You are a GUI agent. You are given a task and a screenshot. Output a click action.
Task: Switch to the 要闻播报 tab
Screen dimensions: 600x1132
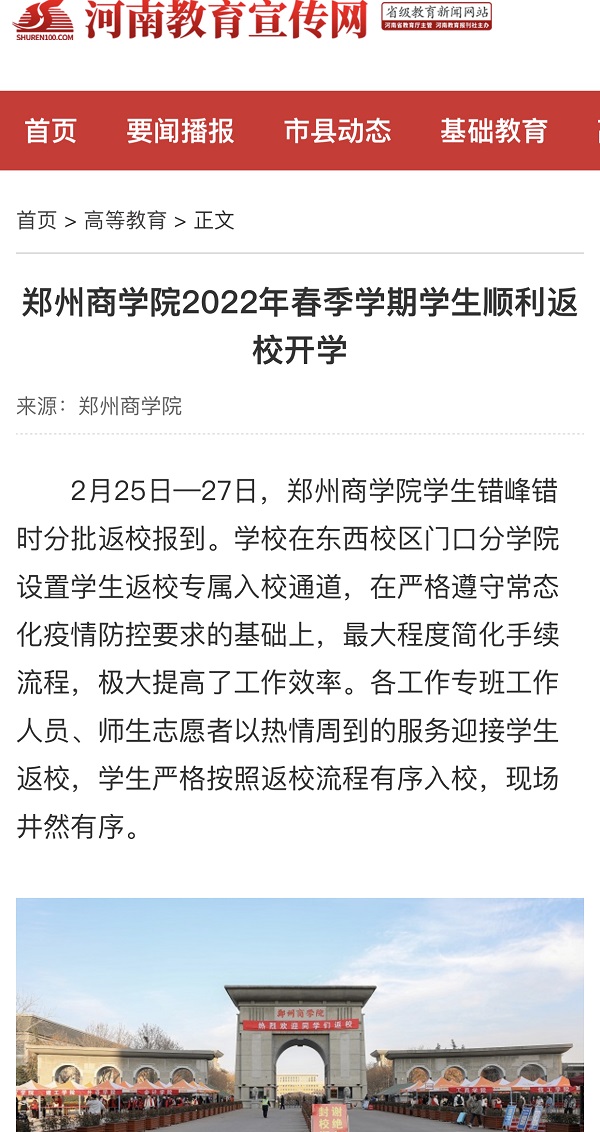click(180, 131)
